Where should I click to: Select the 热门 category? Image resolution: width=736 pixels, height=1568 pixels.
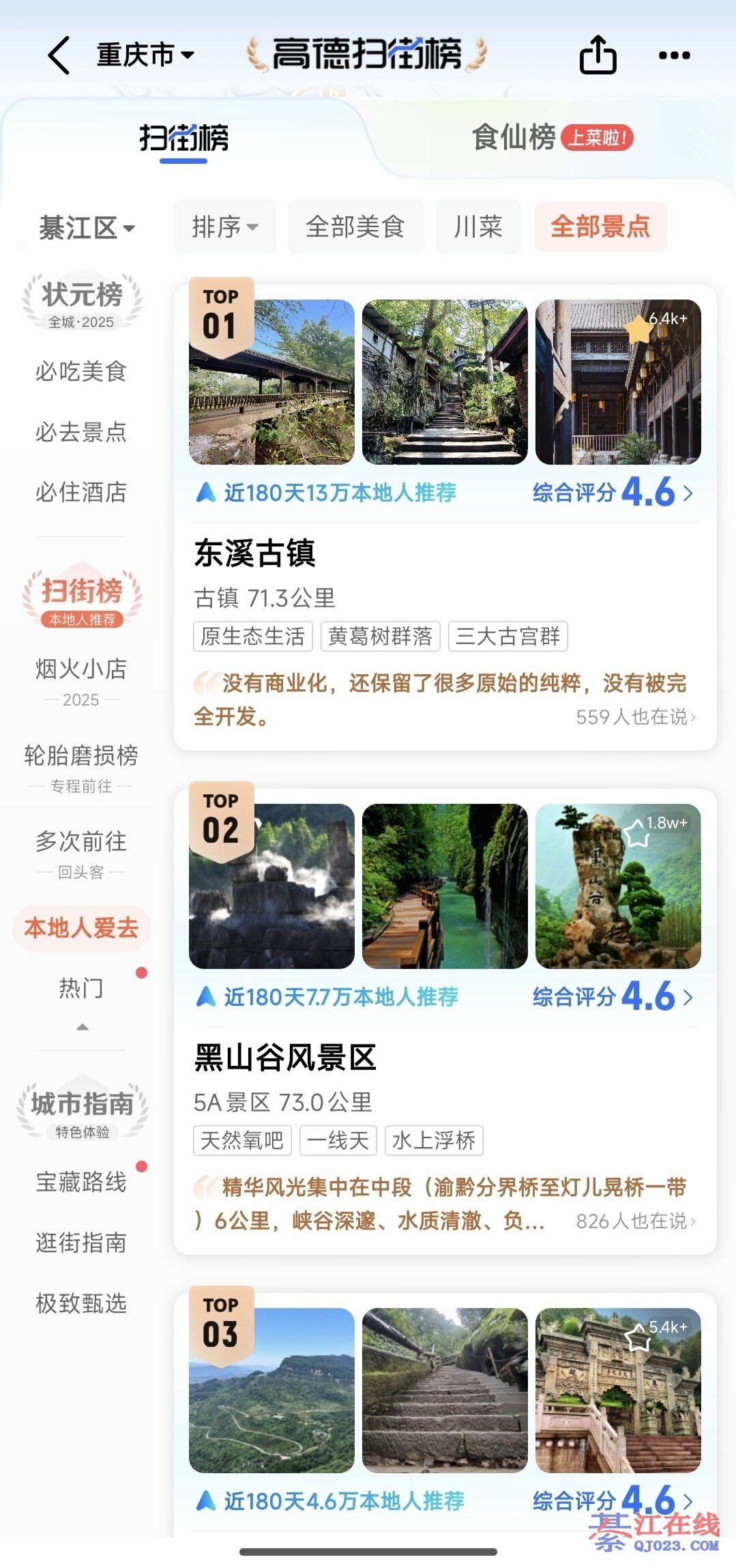[x=81, y=988]
